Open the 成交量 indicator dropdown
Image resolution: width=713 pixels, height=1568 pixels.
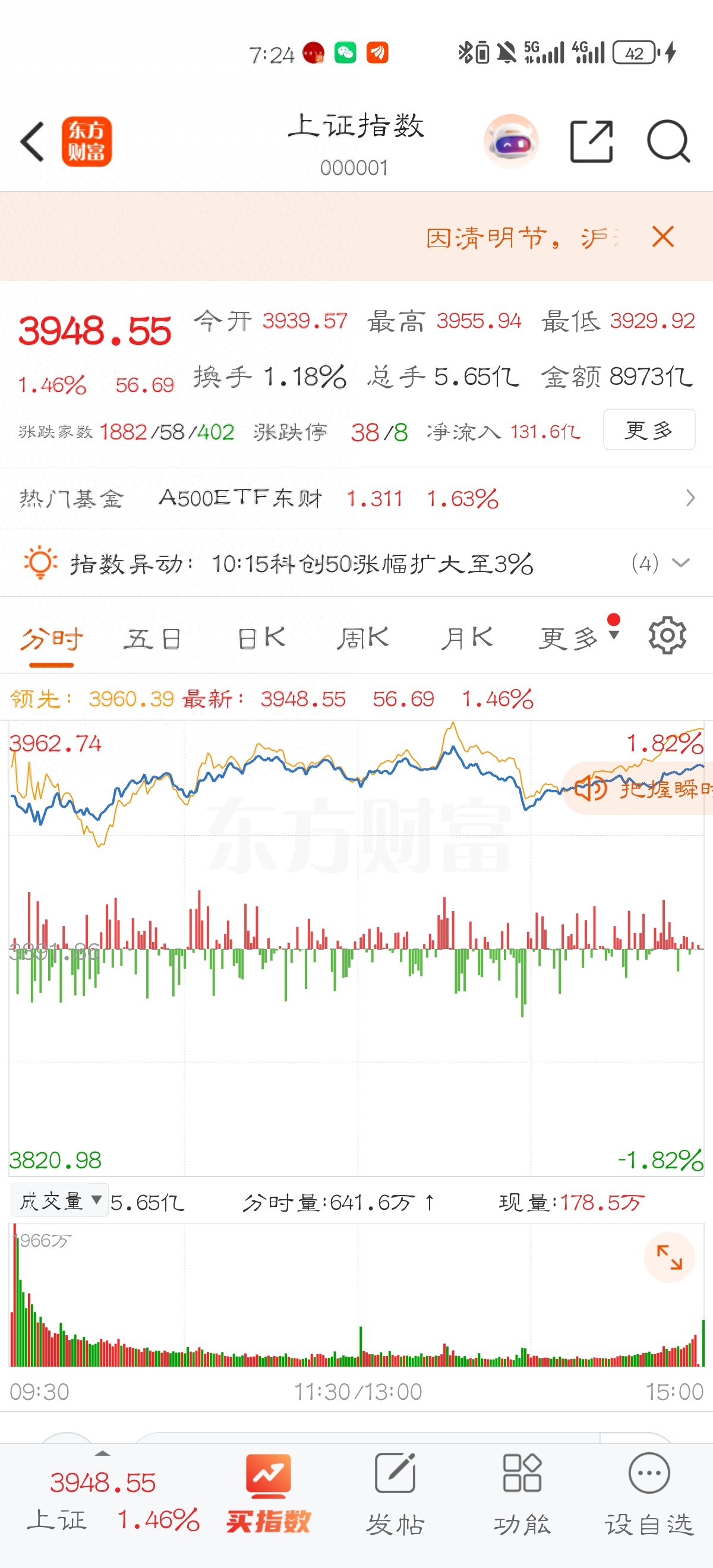[x=58, y=1200]
